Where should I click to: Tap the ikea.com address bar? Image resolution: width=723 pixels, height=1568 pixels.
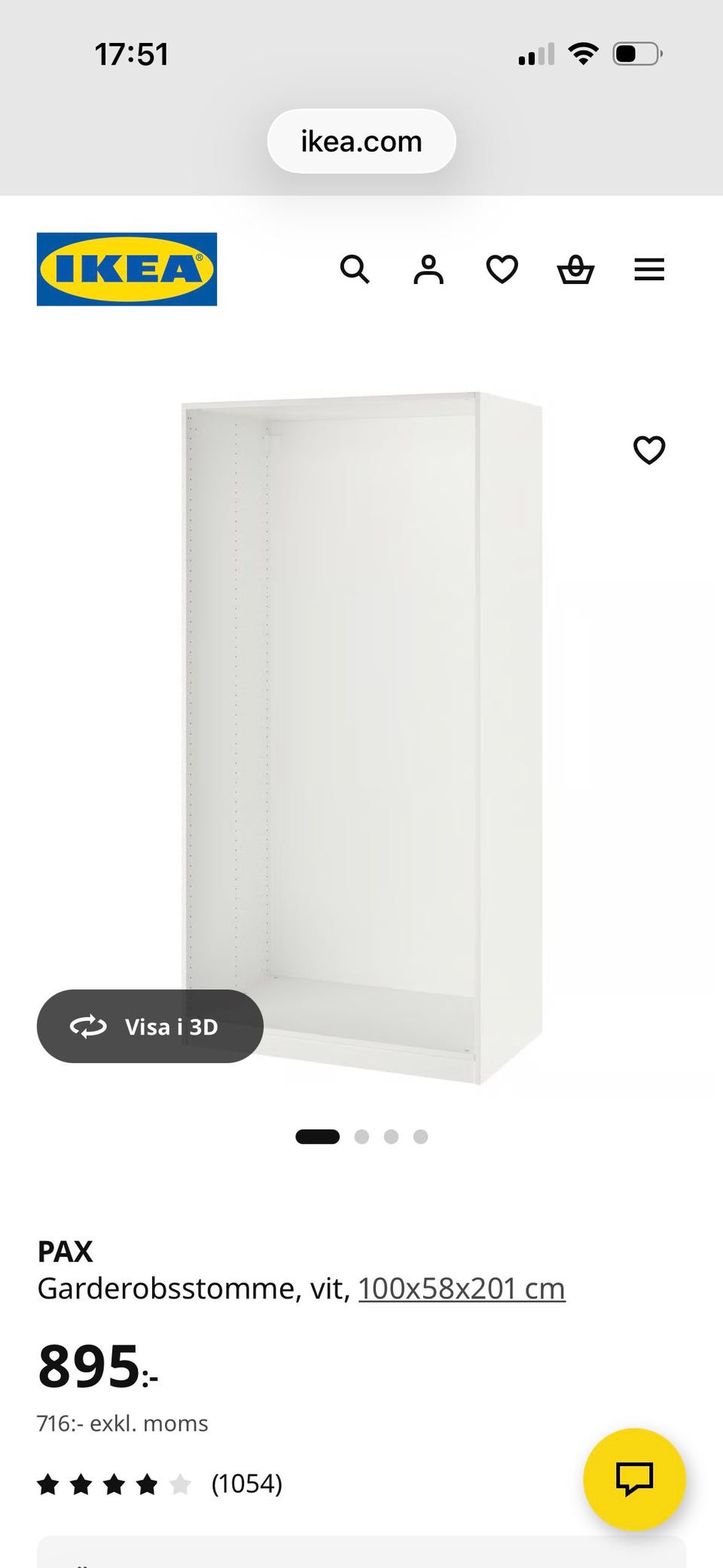(361, 142)
